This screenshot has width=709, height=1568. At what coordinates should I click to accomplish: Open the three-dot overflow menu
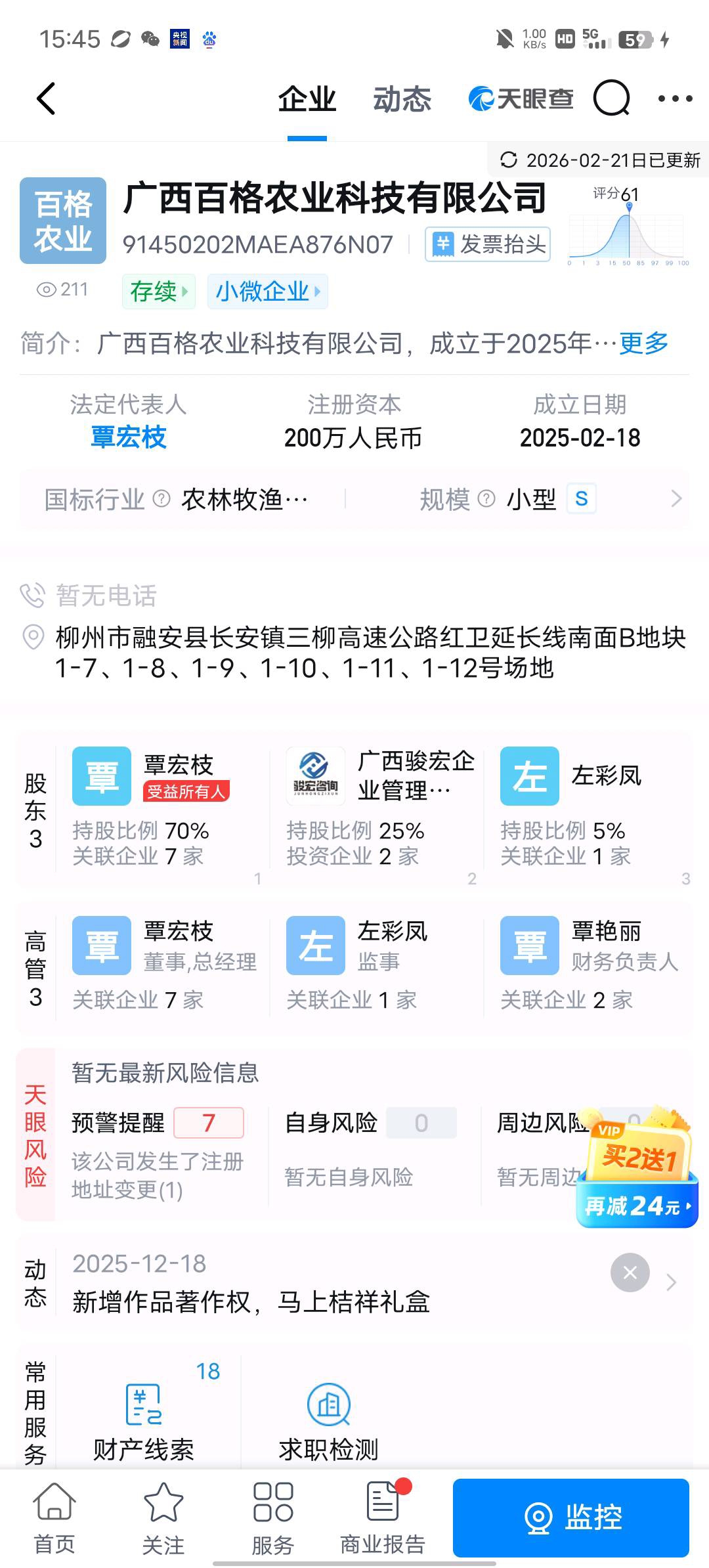coord(675,99)
